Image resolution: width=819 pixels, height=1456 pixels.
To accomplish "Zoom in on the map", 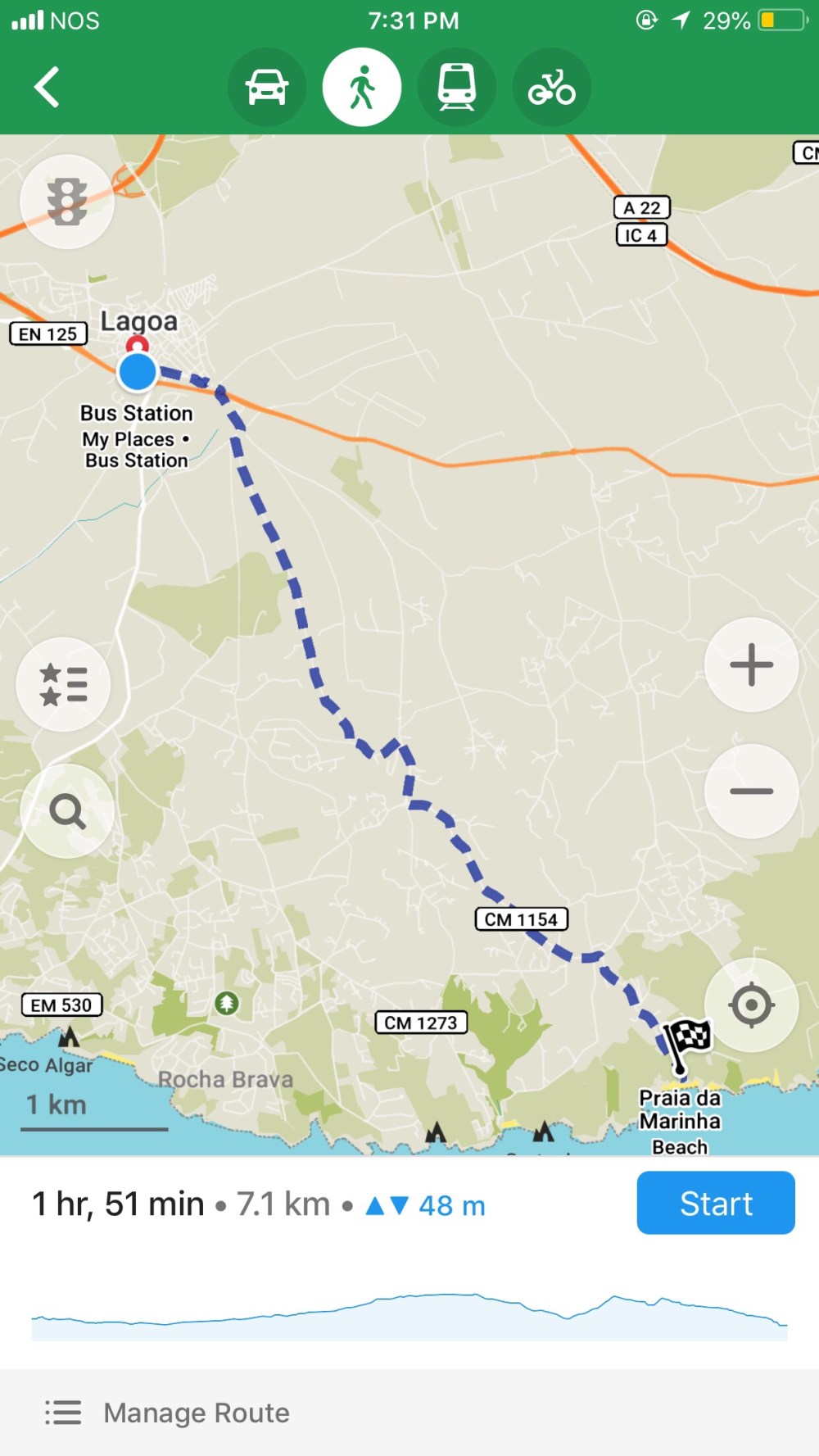I will 751,664.
